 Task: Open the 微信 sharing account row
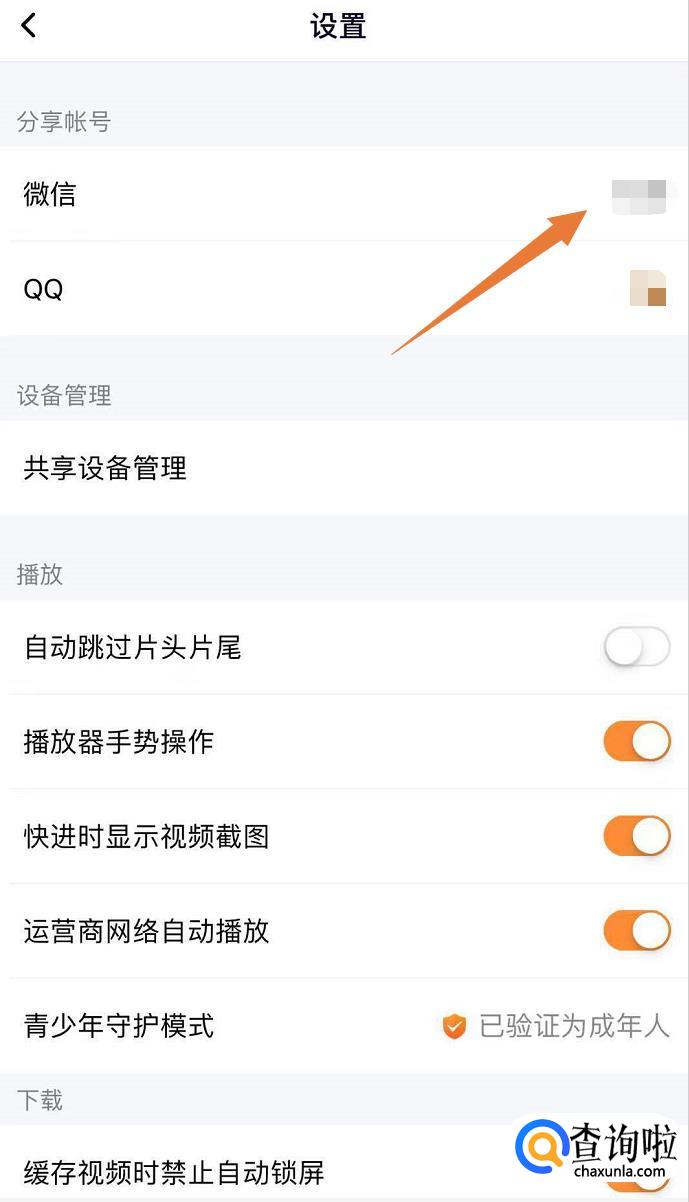click(x=344, y=194)
